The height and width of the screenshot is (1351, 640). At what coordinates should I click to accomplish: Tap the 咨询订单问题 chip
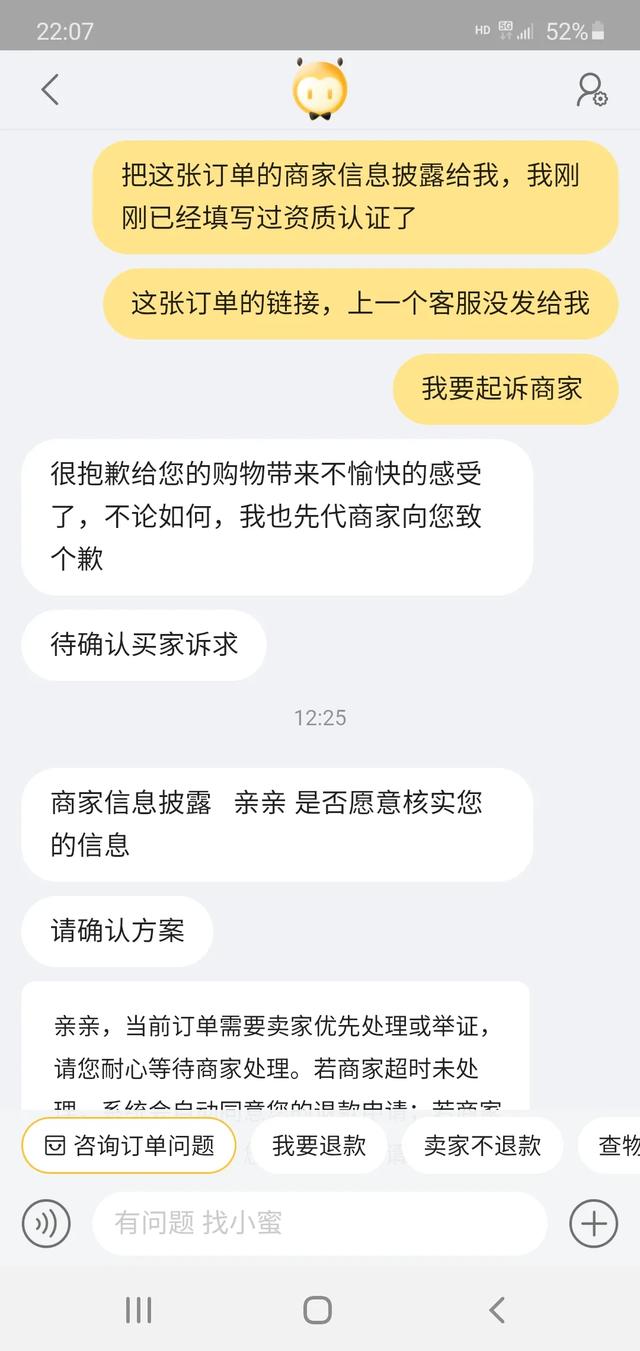[129, 1145]
